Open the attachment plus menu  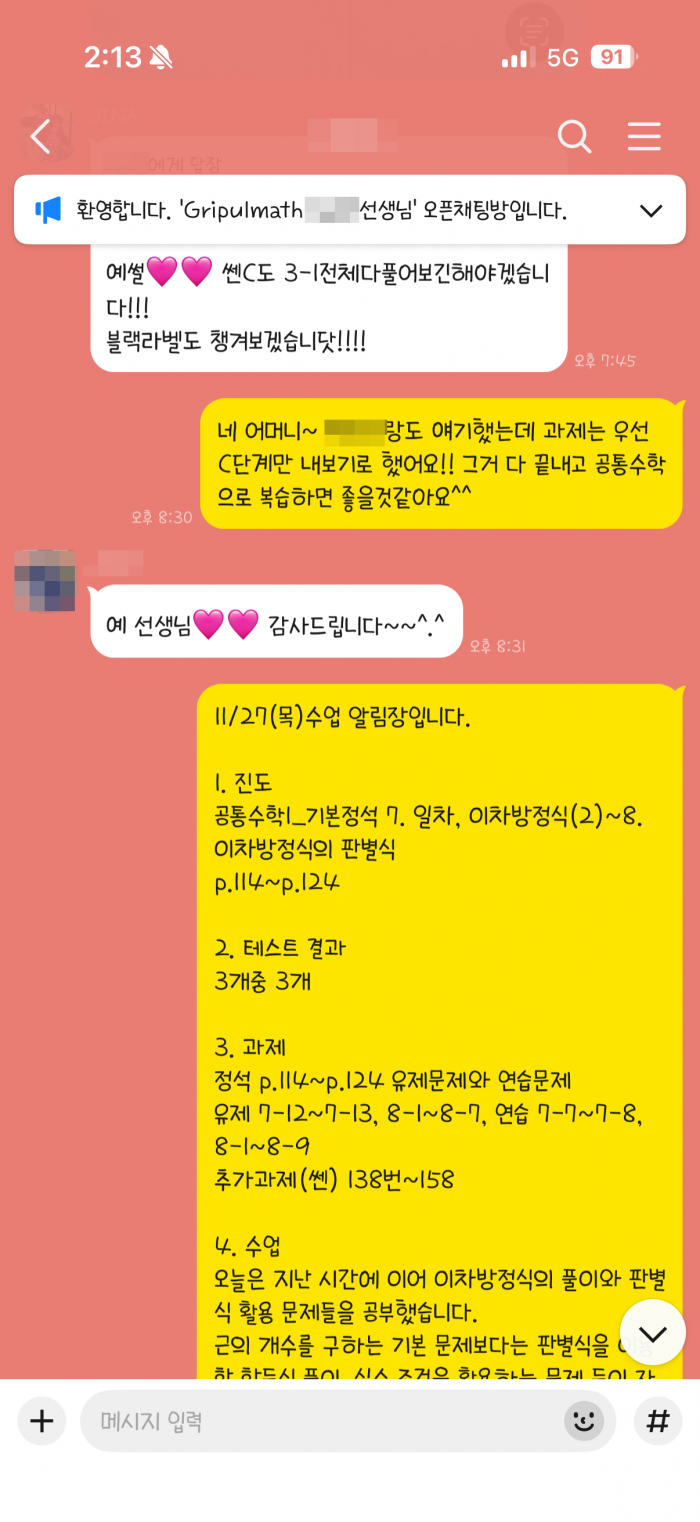point(42,1421)
